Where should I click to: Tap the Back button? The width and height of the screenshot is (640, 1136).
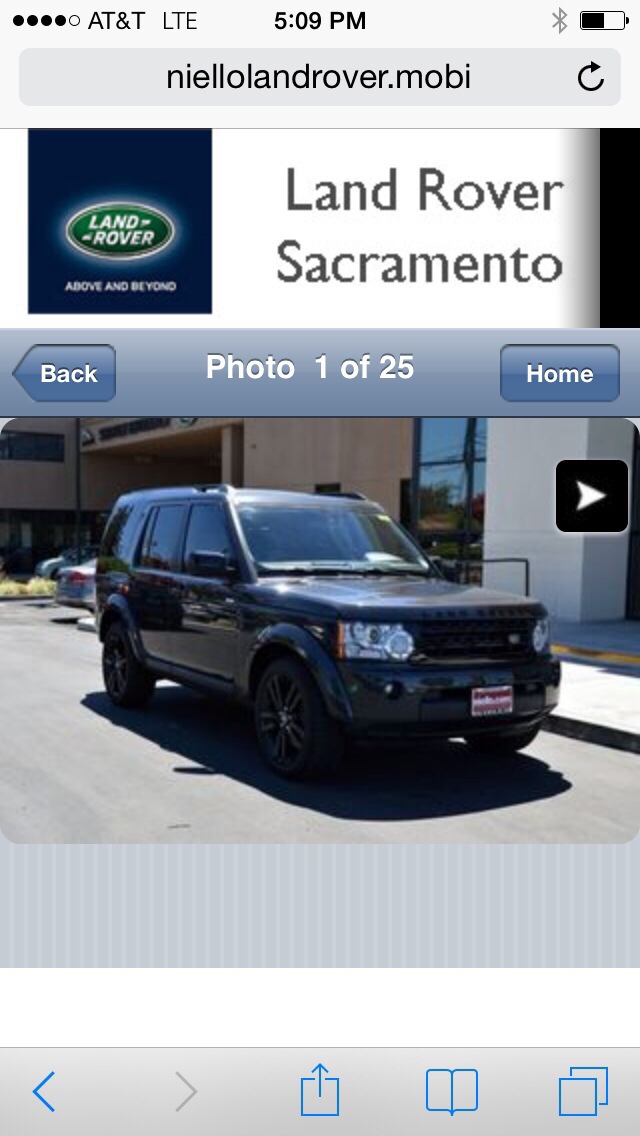pos(65,373)
